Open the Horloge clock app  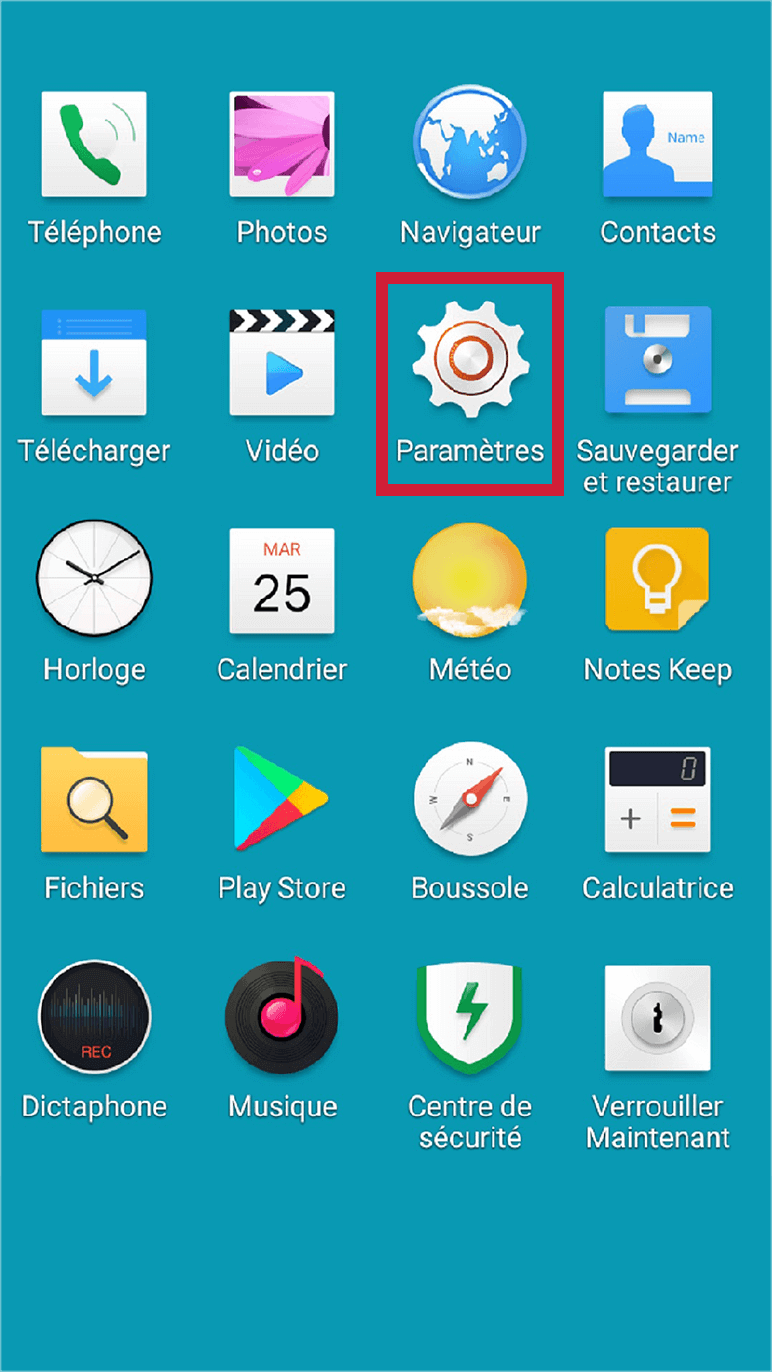[x=94, y=579]
